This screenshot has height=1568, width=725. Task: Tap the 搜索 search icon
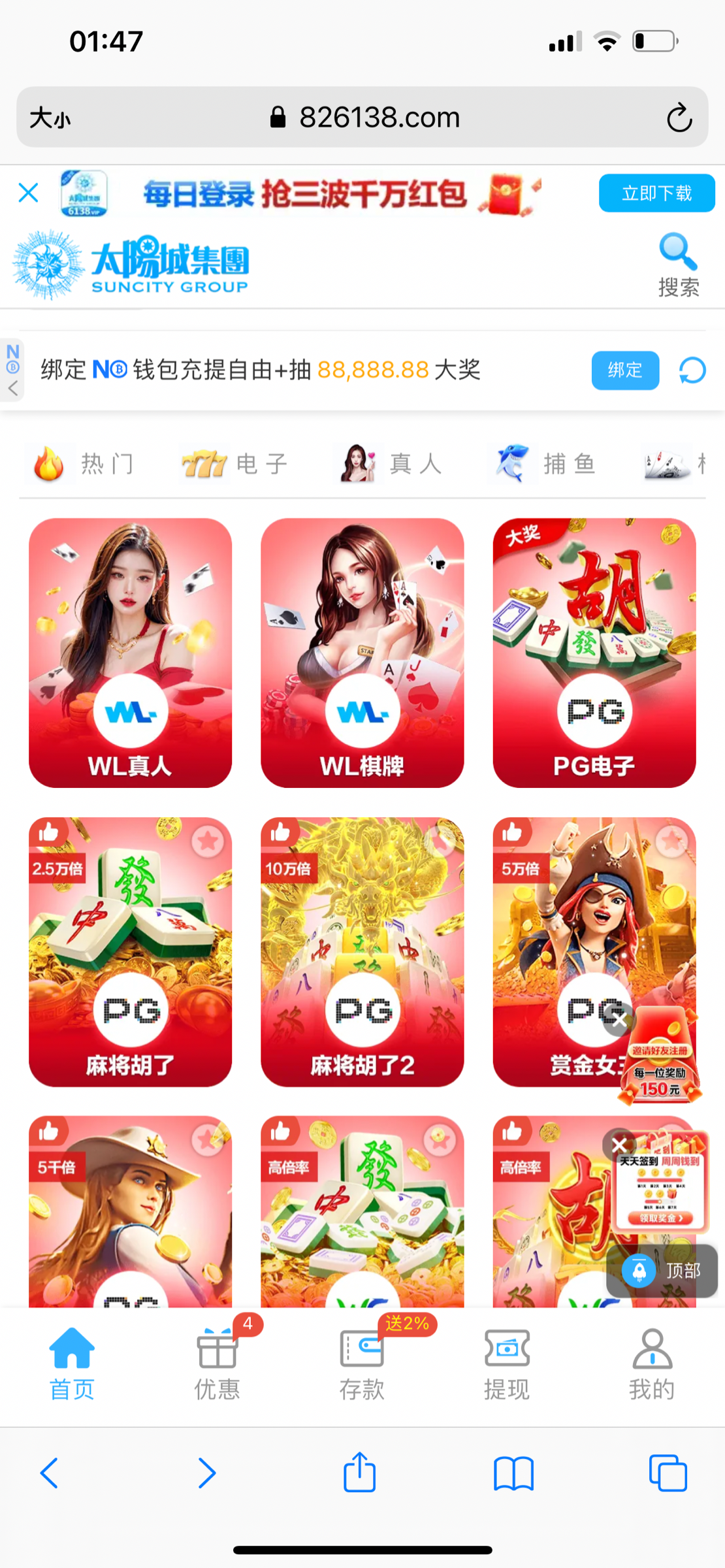pyautogui.click(x=678, y=265)
